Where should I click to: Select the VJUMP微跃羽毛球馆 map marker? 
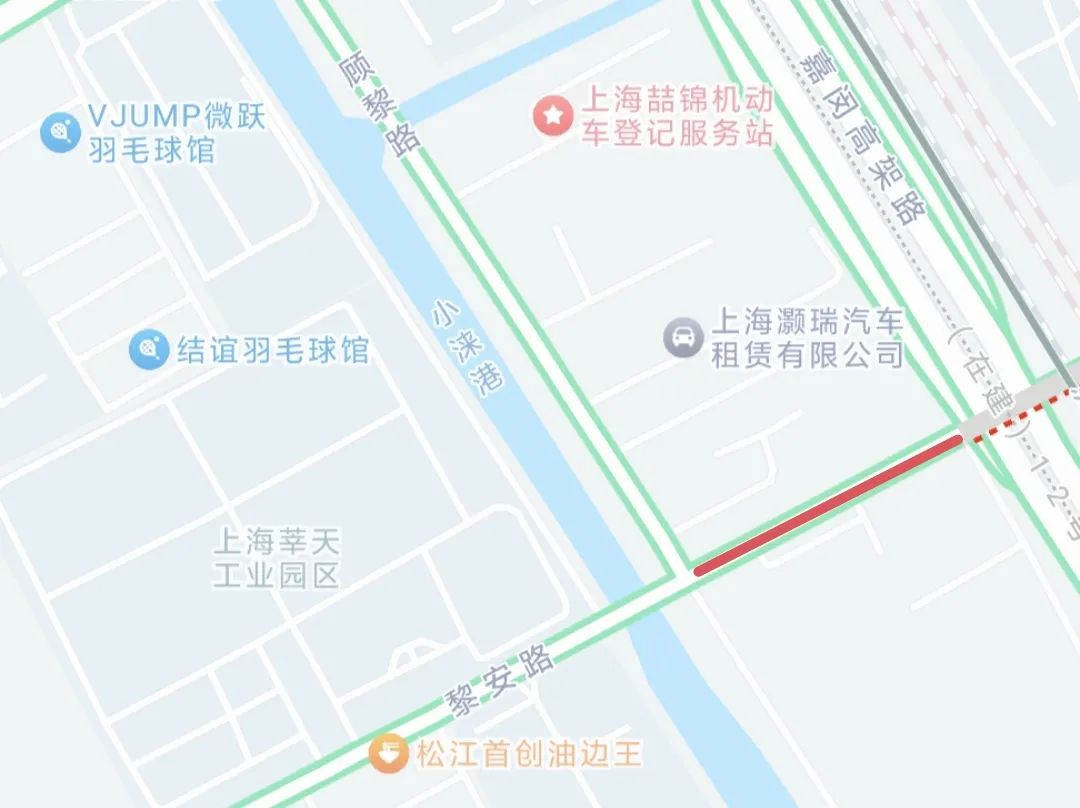(x=60, y=132)
